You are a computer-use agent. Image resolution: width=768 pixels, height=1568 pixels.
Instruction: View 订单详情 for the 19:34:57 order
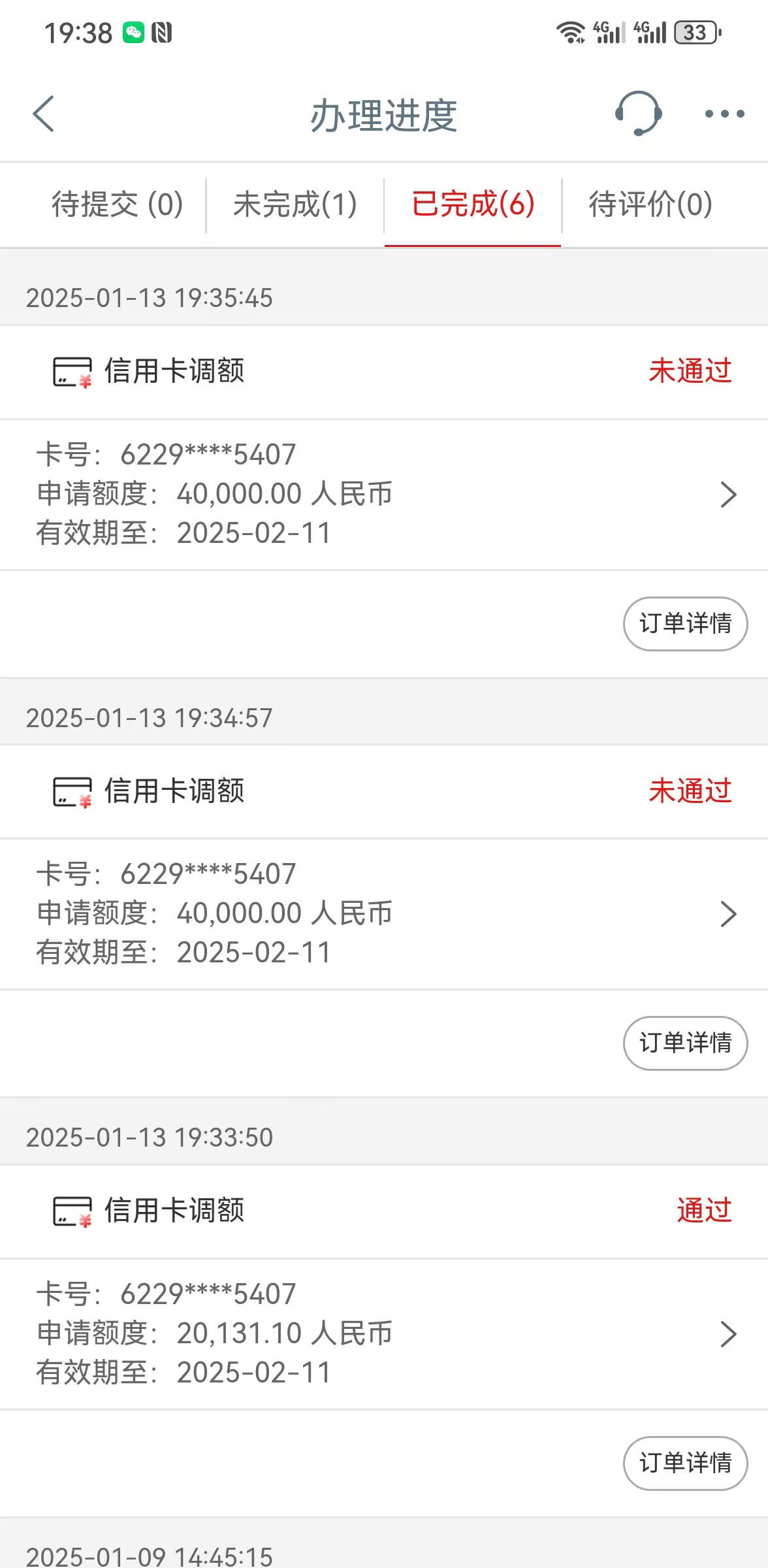685,1043
